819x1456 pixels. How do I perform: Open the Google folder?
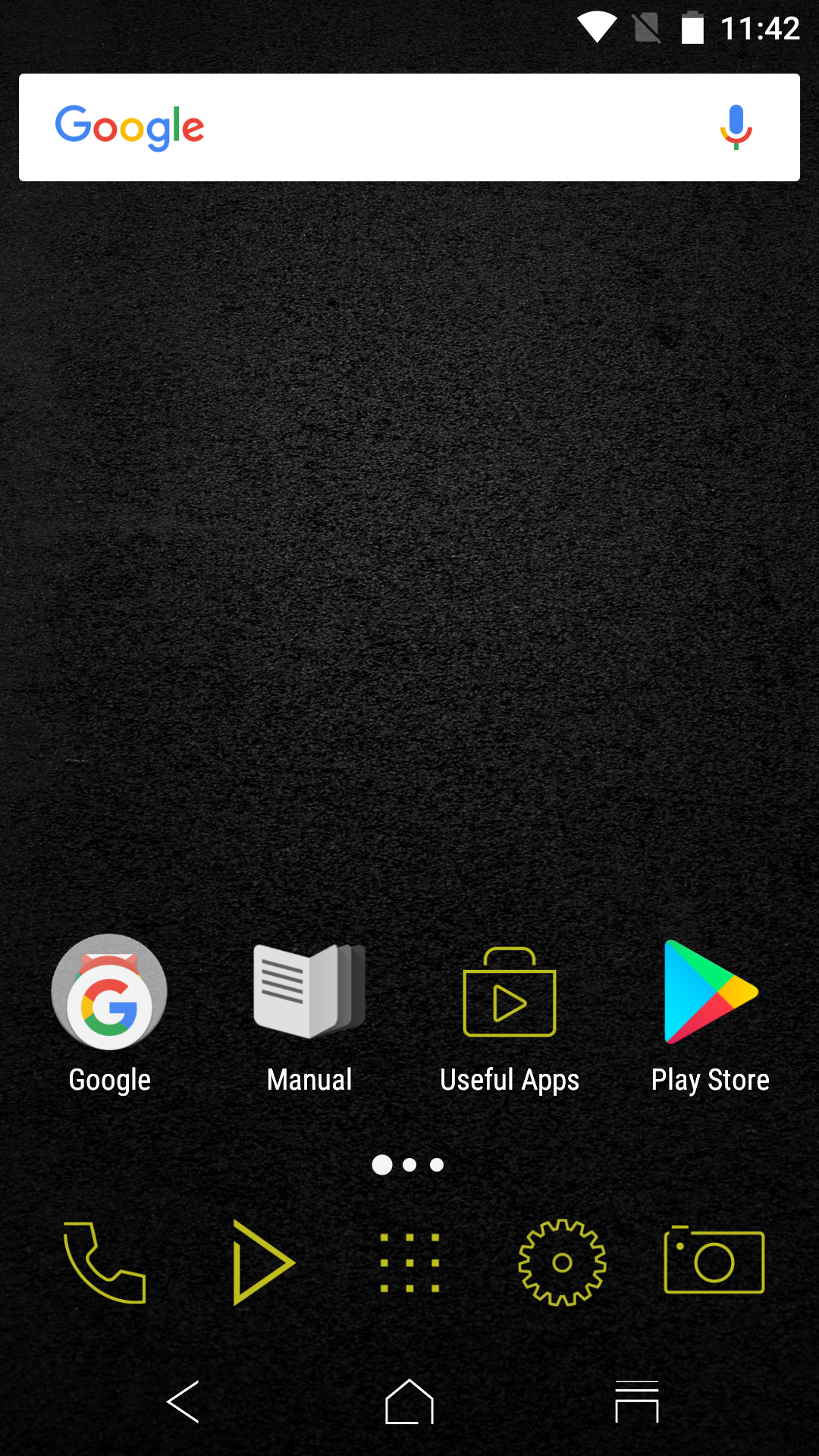point(109,993)
